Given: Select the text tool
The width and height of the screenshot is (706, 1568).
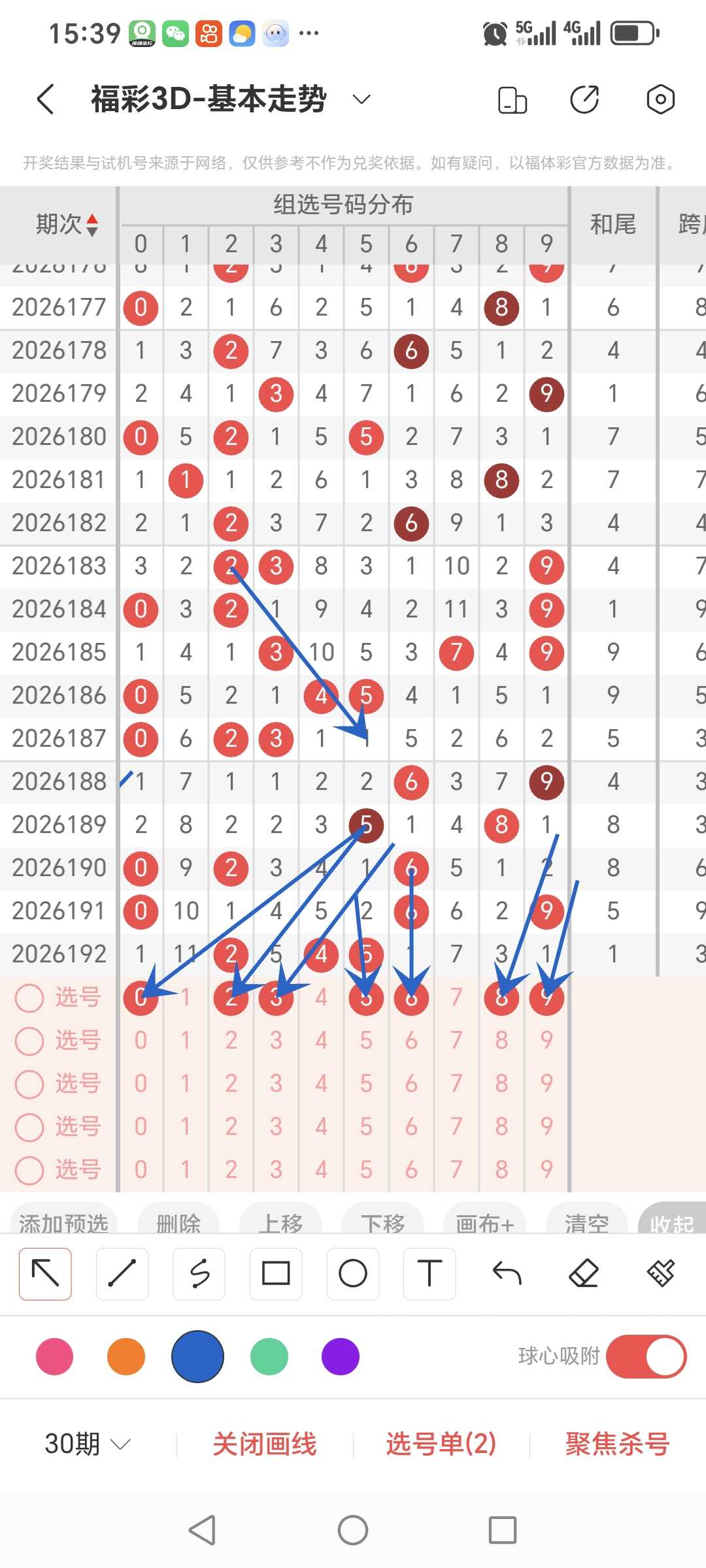Looking at the screenshot, I should [x=429, y=1273].
